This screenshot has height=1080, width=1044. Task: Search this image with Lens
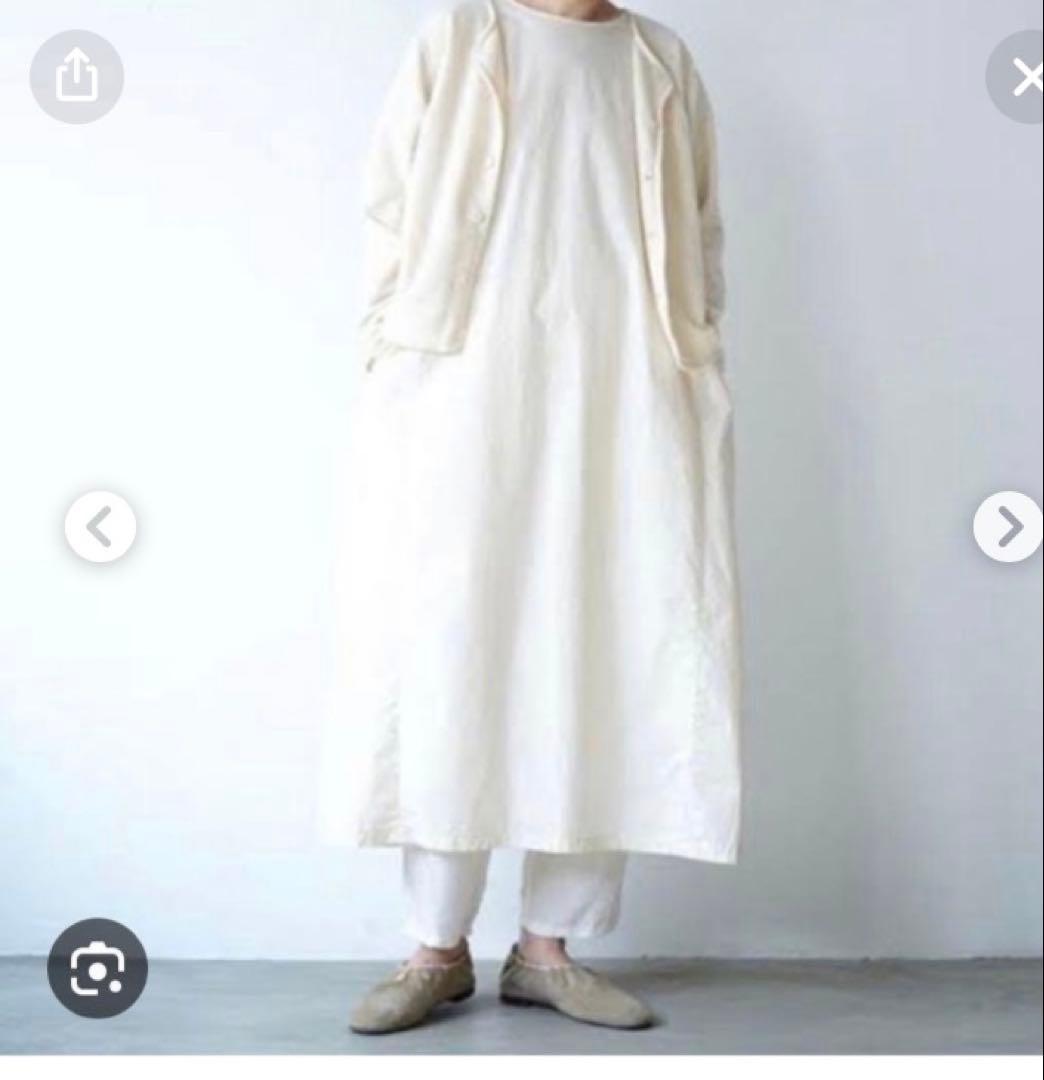[97, 968]
